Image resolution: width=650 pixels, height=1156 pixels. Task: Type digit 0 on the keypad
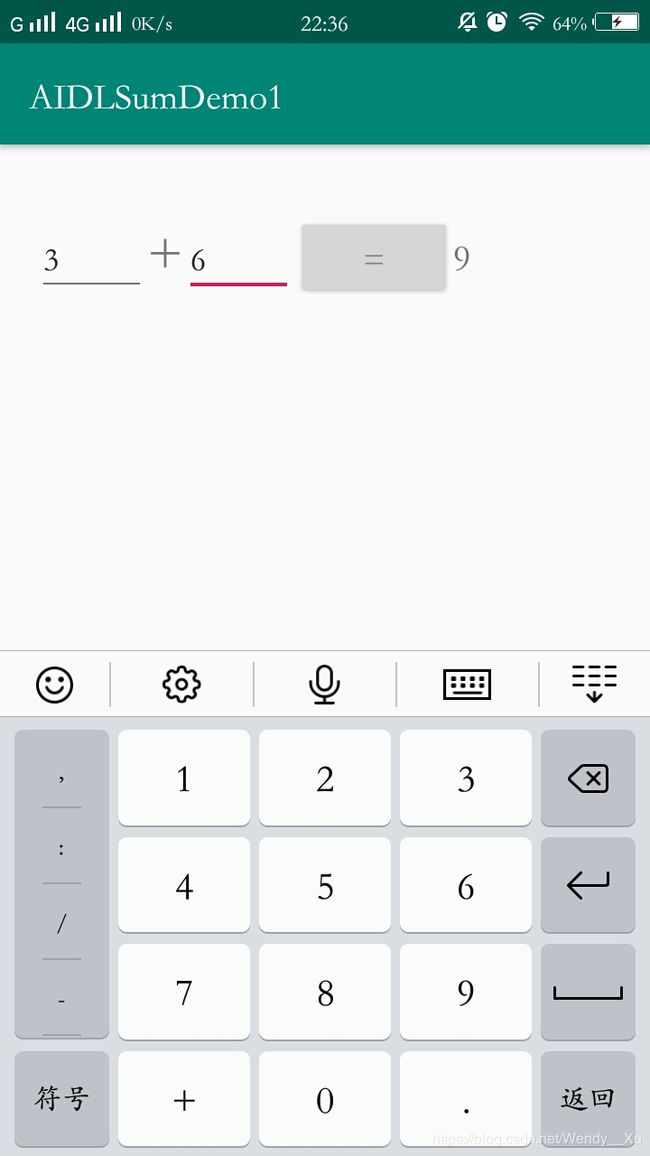tap(325, 1098)
